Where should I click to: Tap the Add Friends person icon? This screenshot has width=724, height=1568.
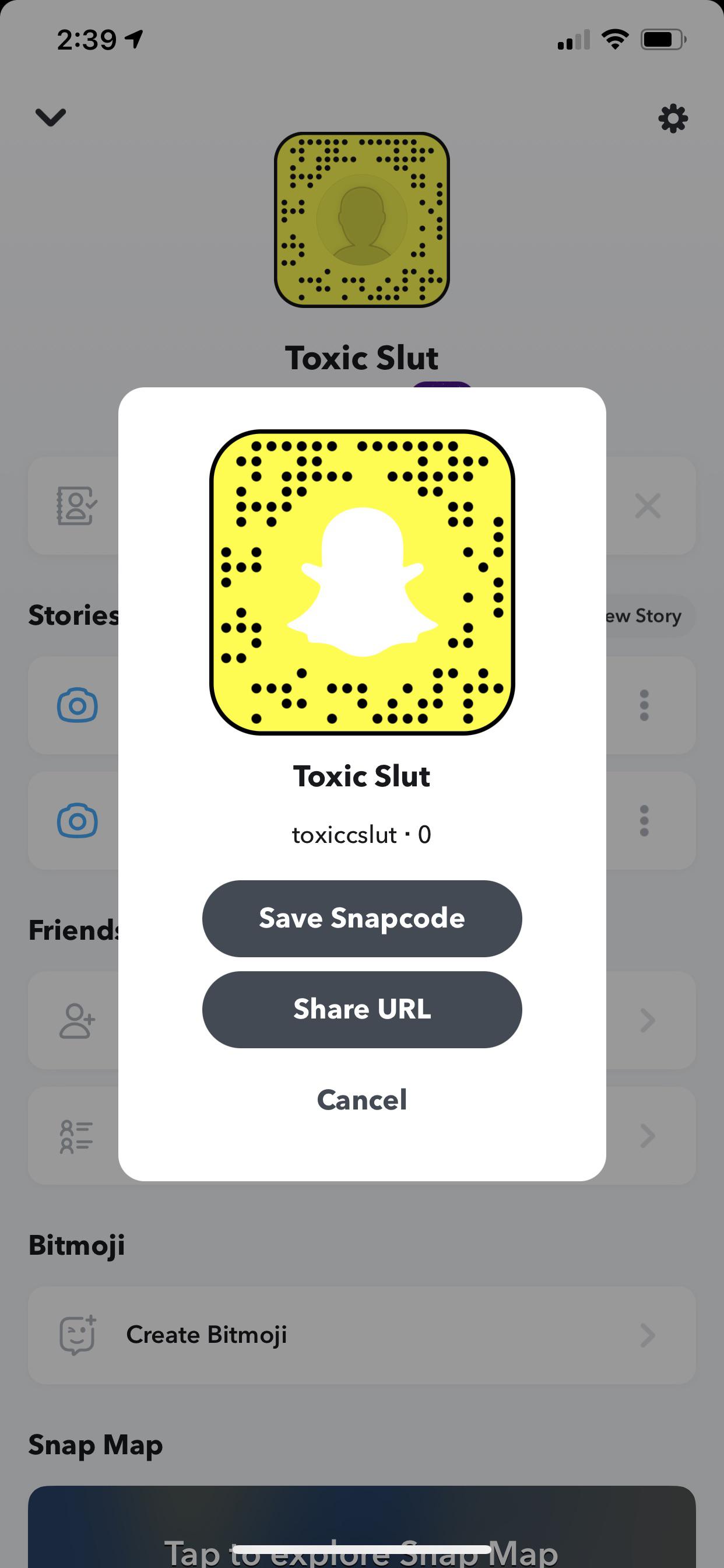77,1021
